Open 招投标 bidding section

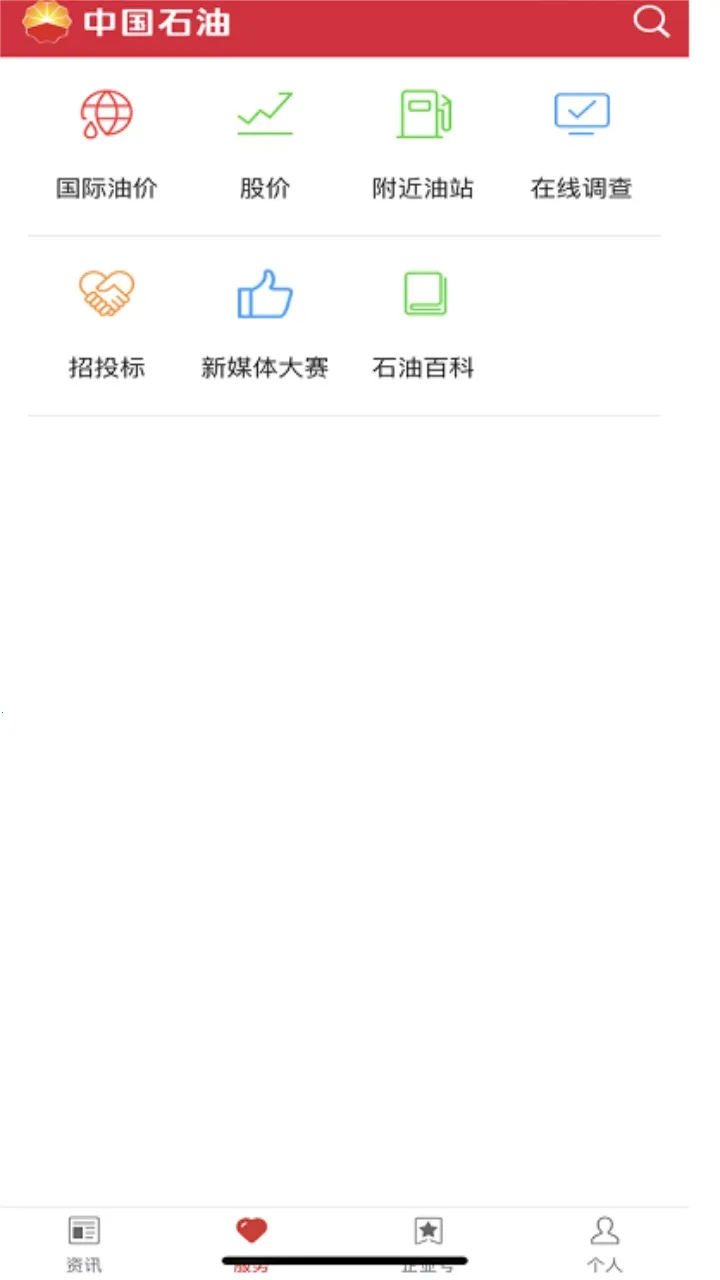coord(107,324)
